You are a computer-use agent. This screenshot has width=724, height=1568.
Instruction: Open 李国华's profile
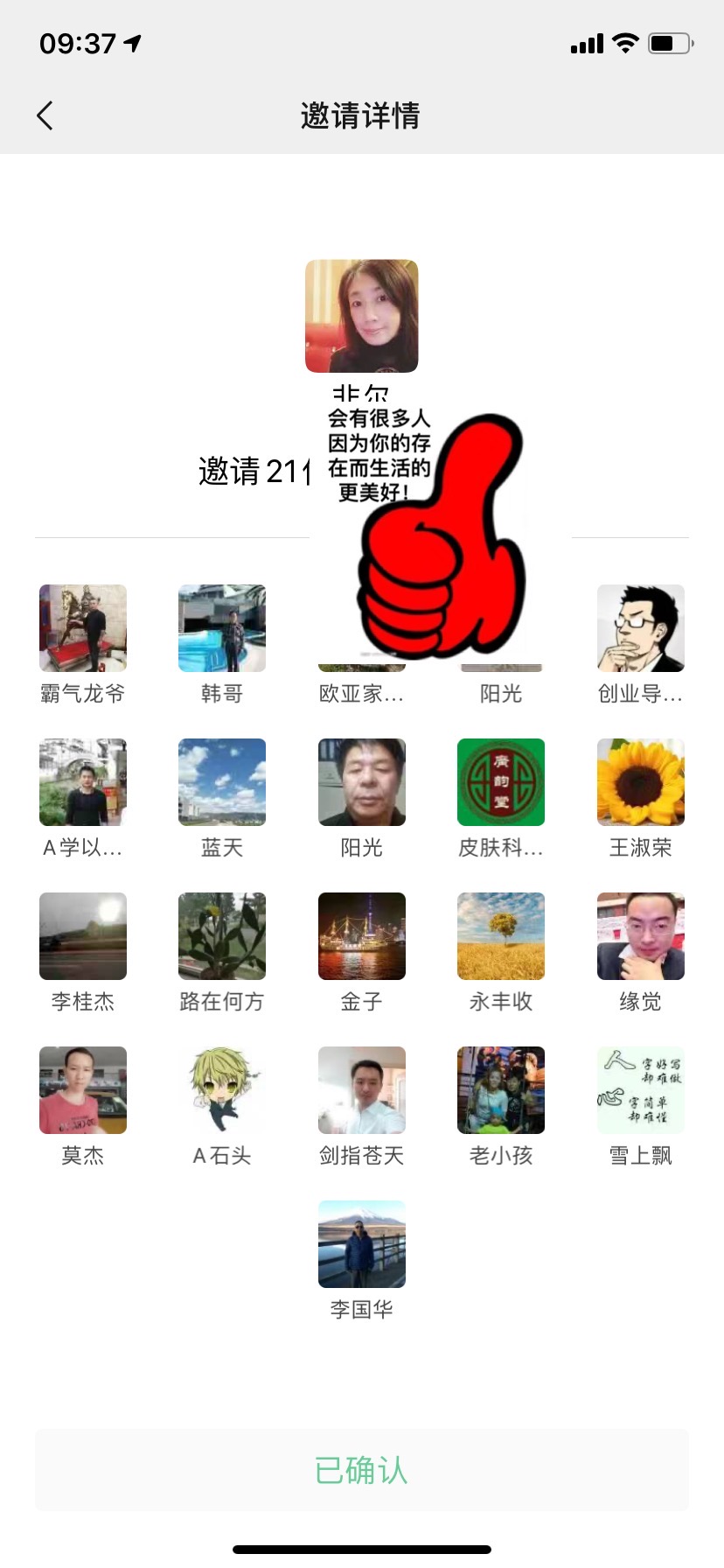tap(362, 1244)
